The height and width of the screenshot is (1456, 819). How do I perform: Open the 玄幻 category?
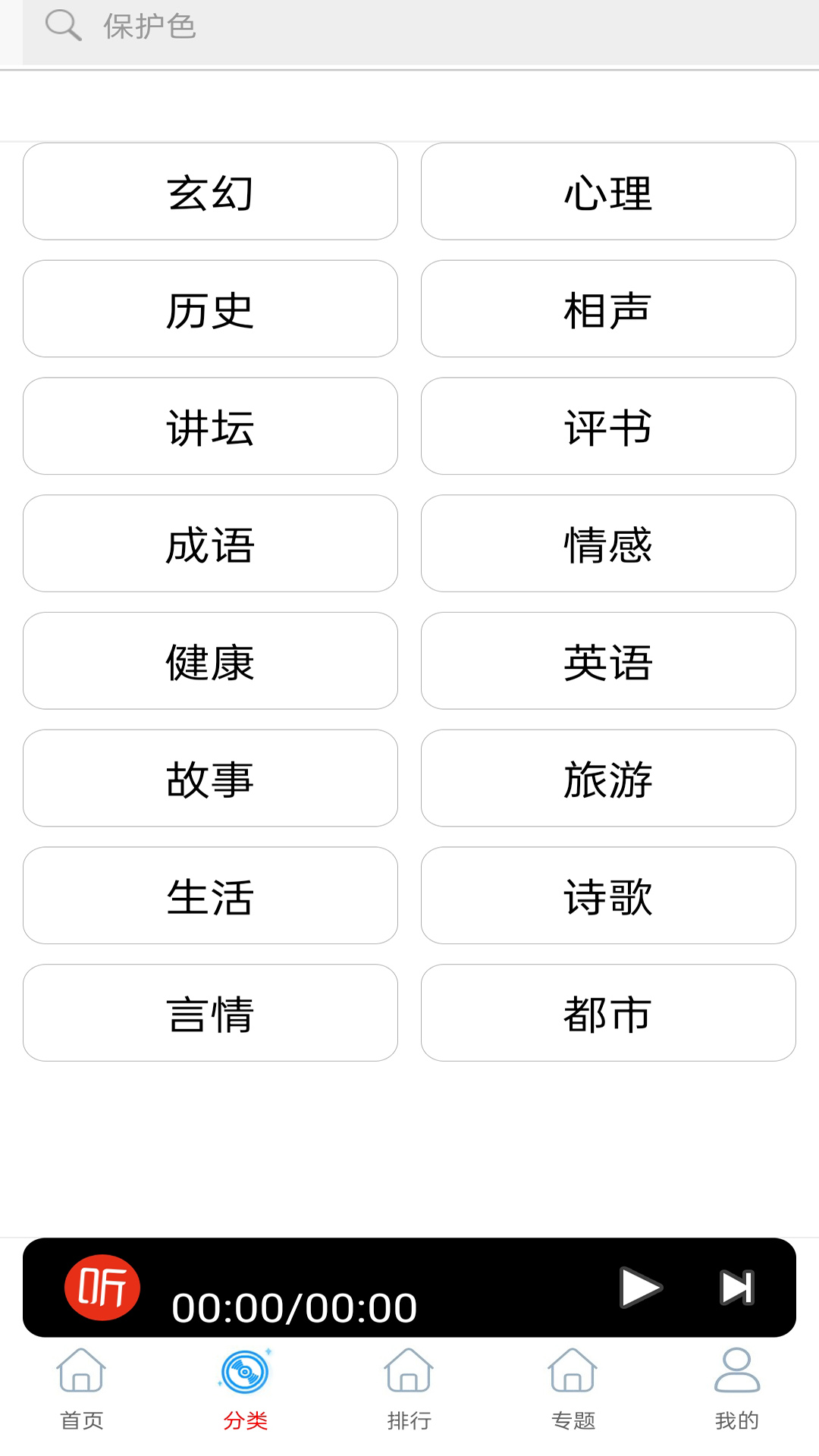tap(210, 192)
